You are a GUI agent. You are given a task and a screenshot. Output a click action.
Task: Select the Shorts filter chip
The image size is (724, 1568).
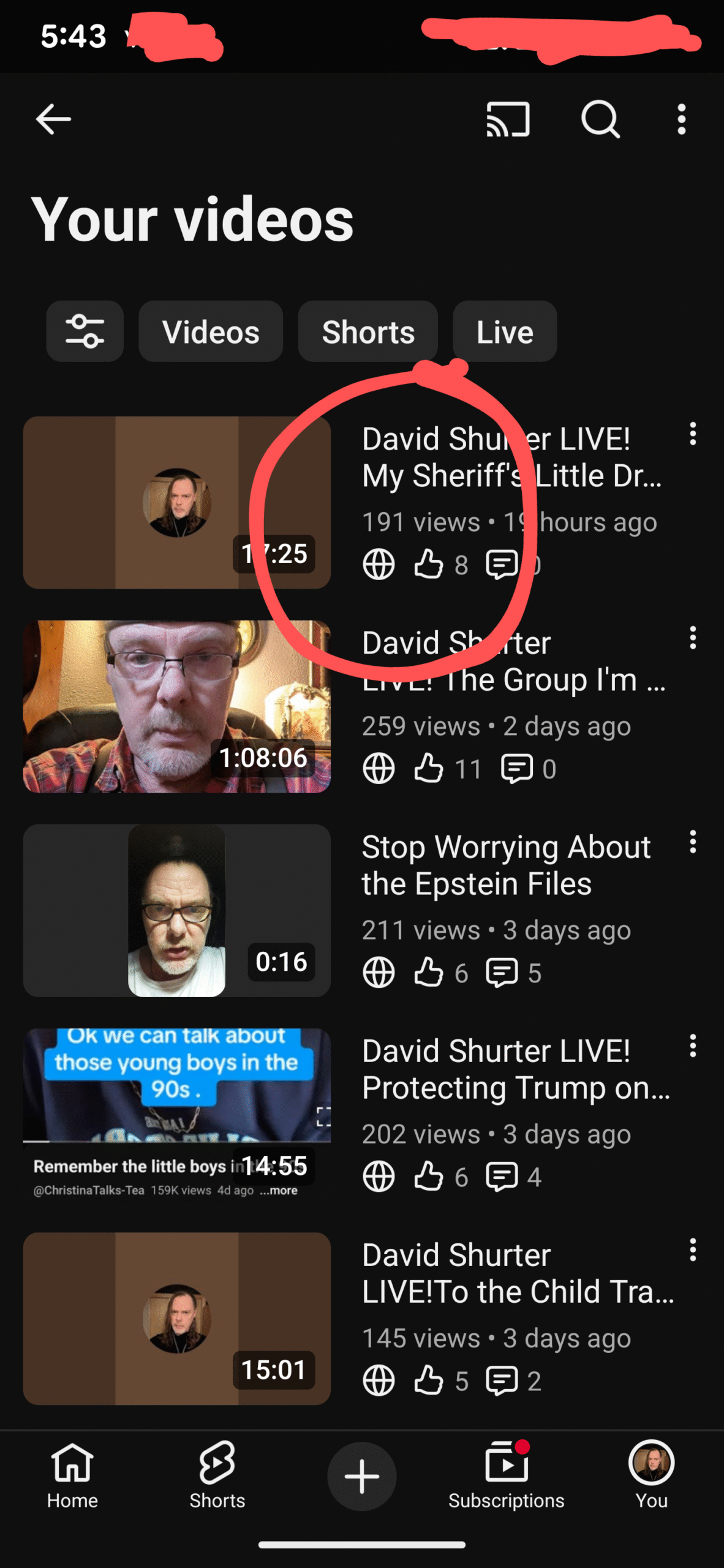pyautogui.click(x=368, y=331)
